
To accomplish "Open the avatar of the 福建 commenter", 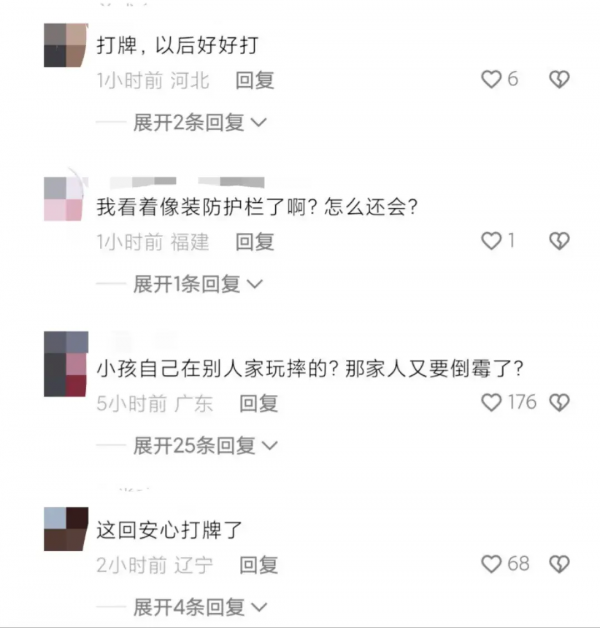I will click(x=66, y=200).
